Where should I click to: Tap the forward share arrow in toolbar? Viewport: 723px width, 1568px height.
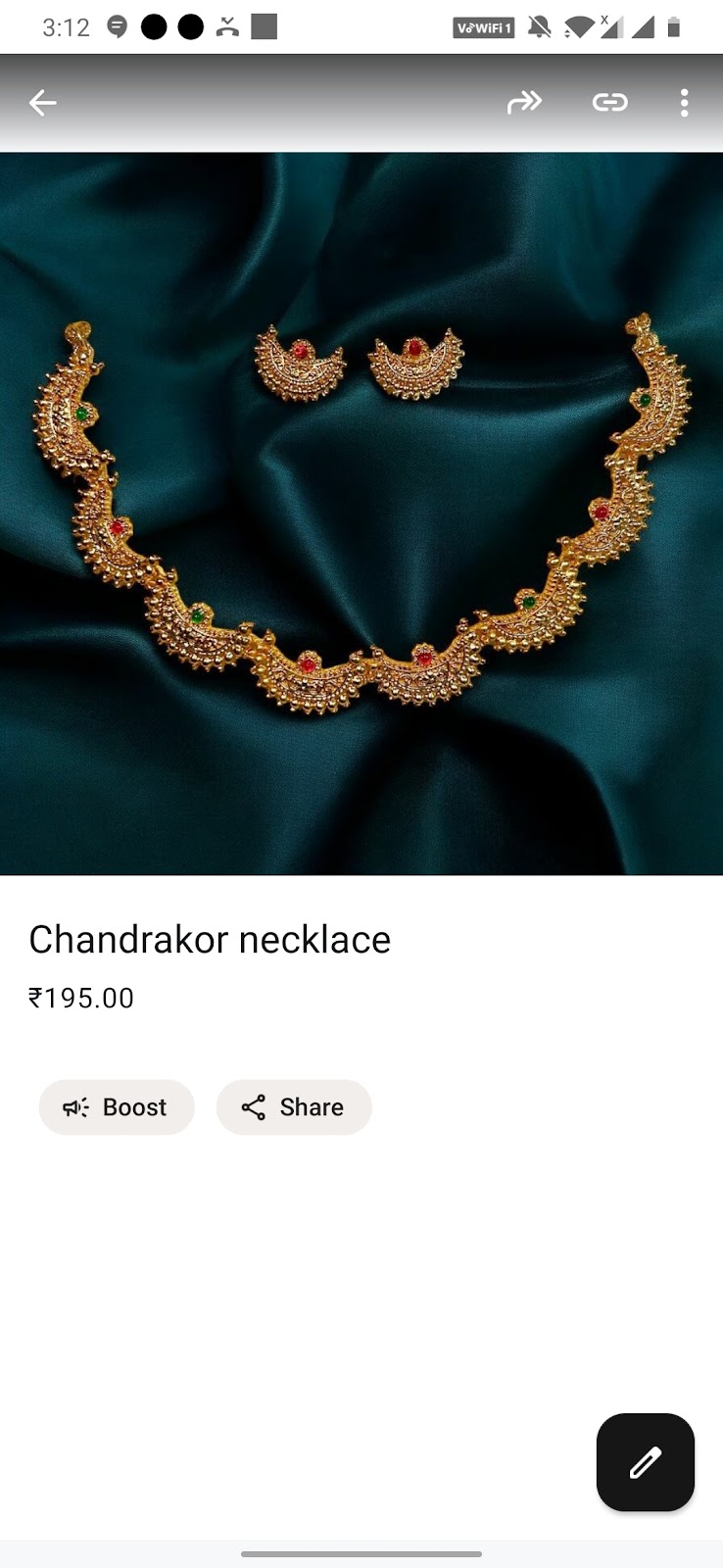click(525, 102)
